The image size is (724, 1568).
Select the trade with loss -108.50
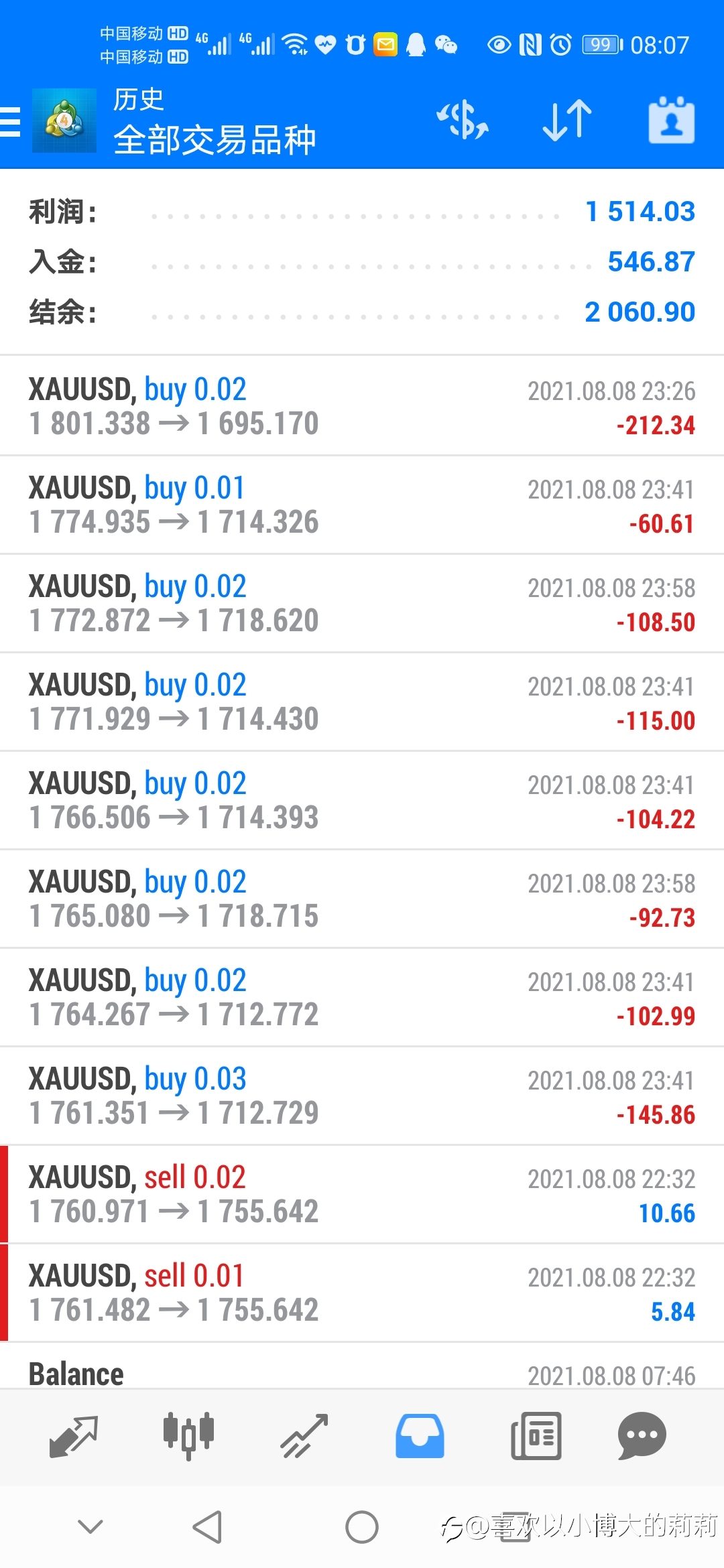[362, 604]
